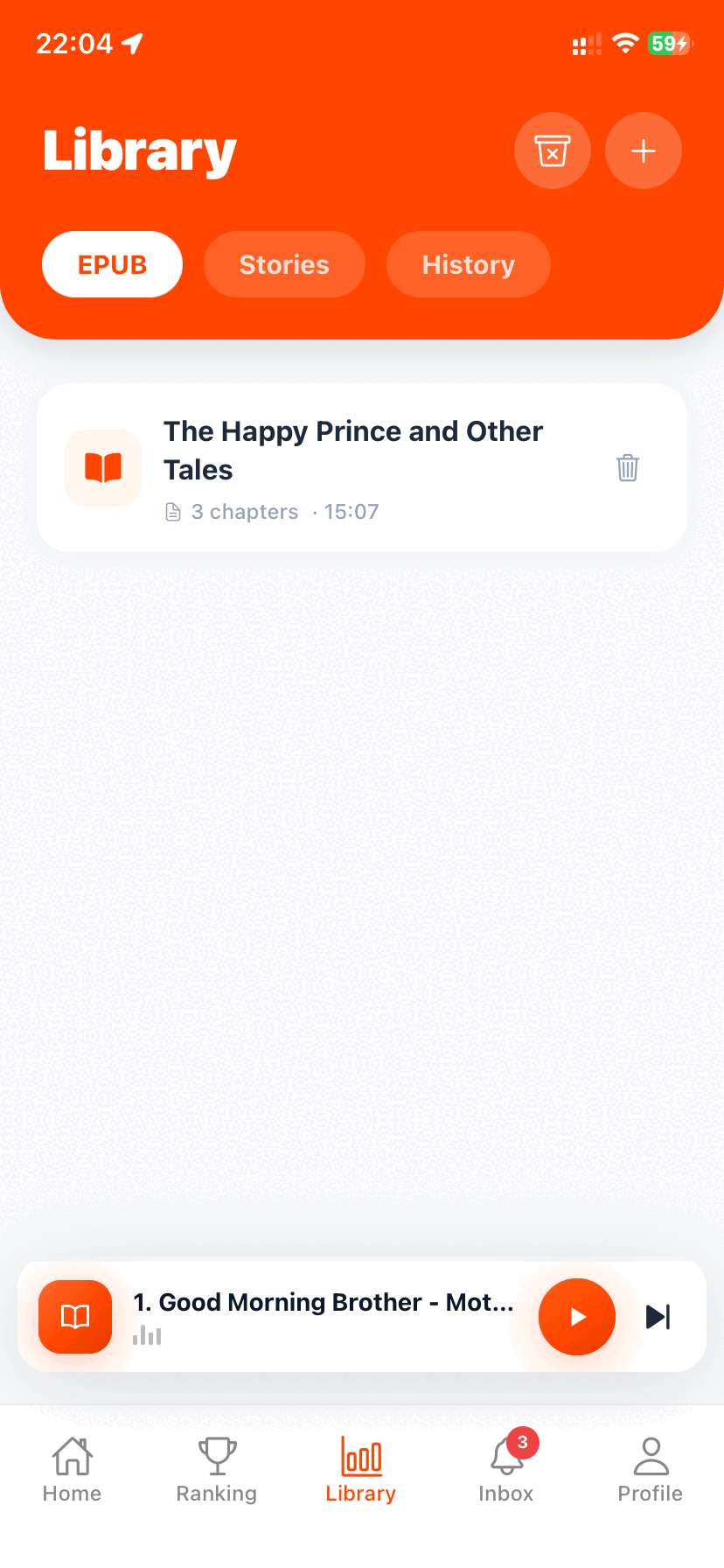Viewport: 724px width, 1568px height.
Task: Switch to the Stories tab
Action: [x=284, y=264]
